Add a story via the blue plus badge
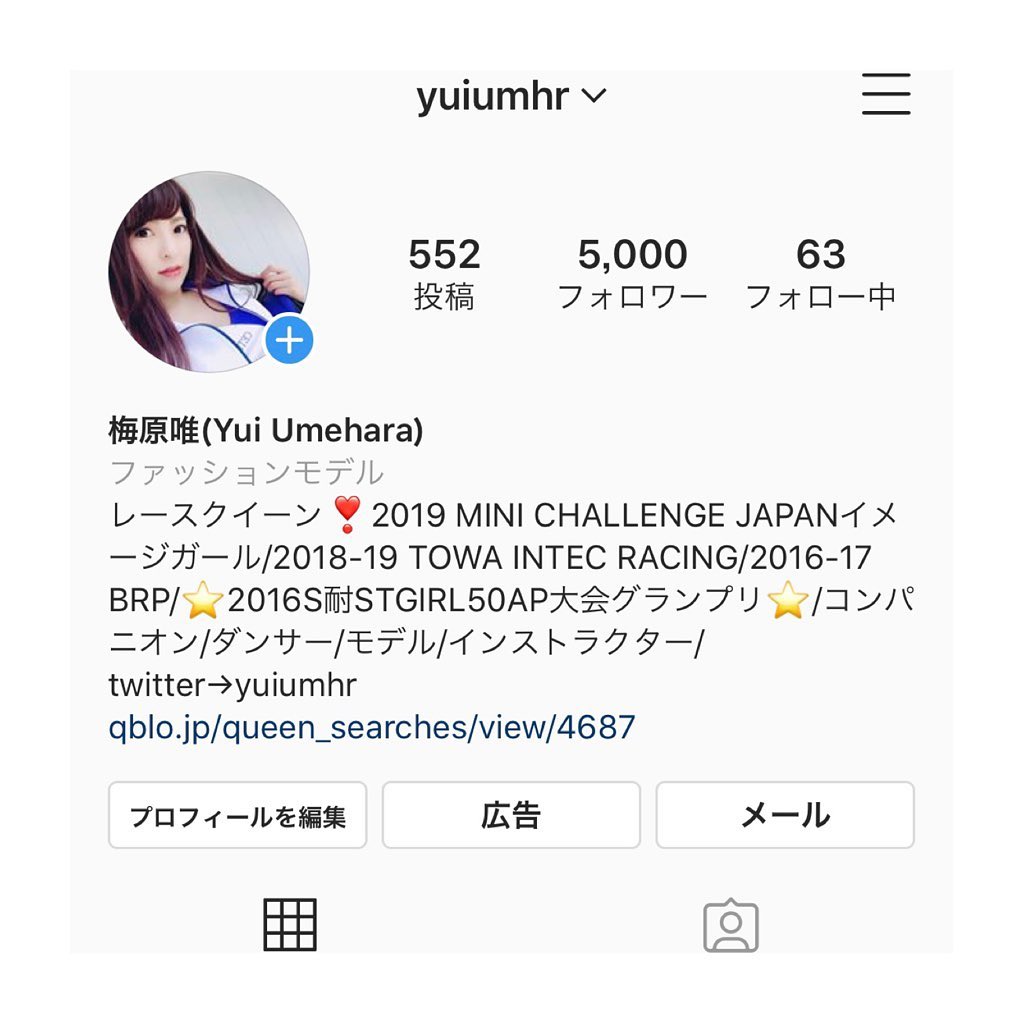The width and height of the screenshot is (1024, 1024). click(289, 340)
